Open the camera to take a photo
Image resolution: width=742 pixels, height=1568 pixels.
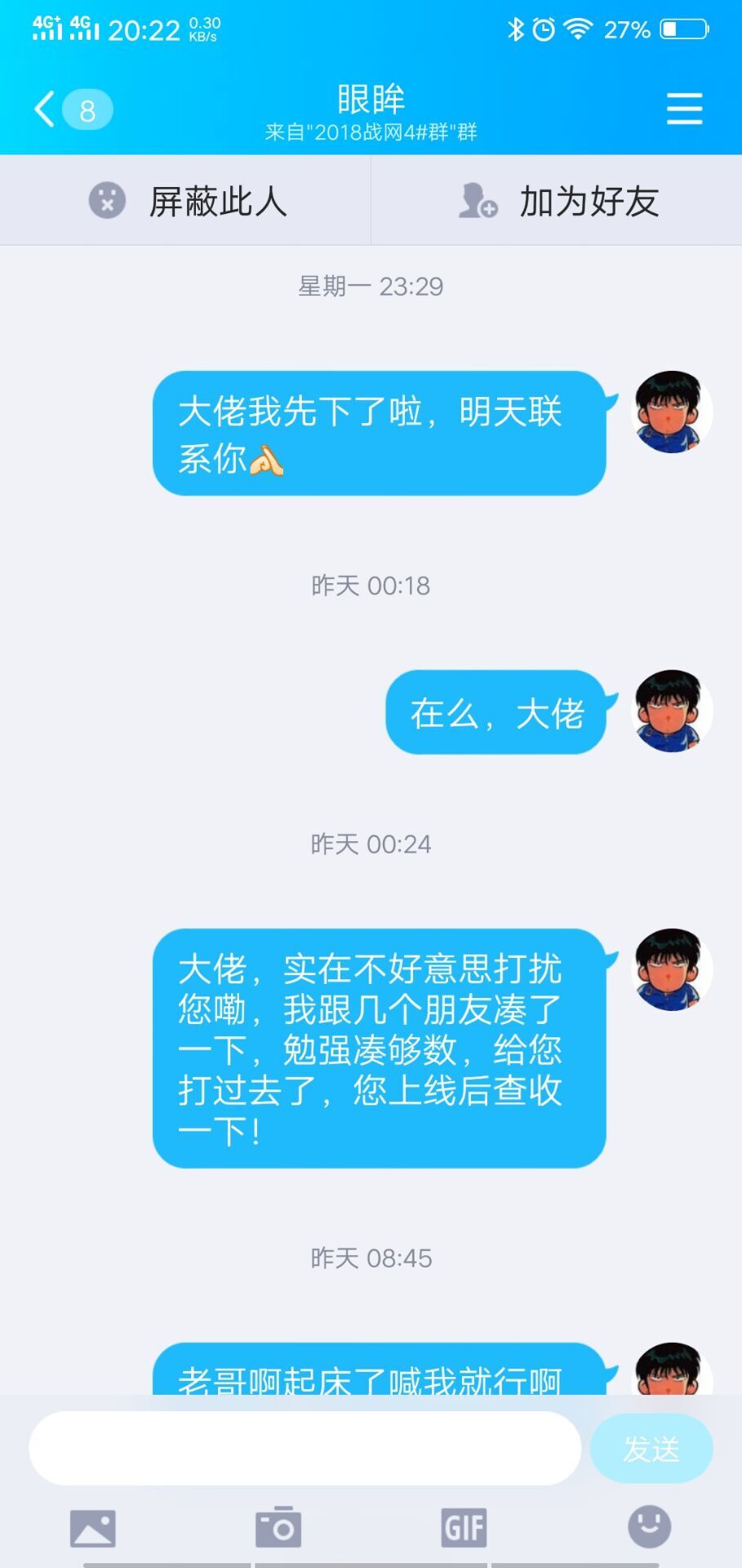point(278,1527)
